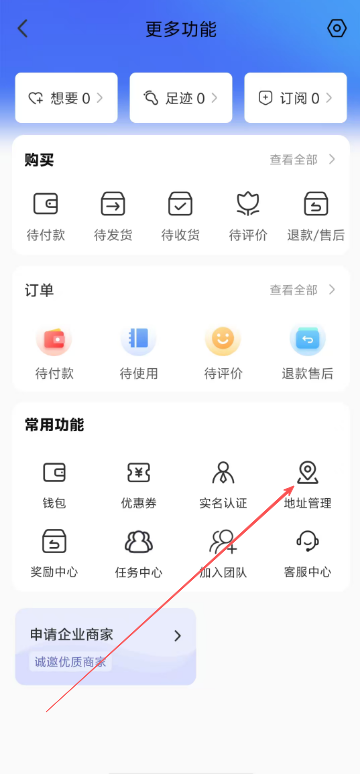360x774 pixels.
Task: Open 退款售后 under 订单
Action: coord(307,352)
